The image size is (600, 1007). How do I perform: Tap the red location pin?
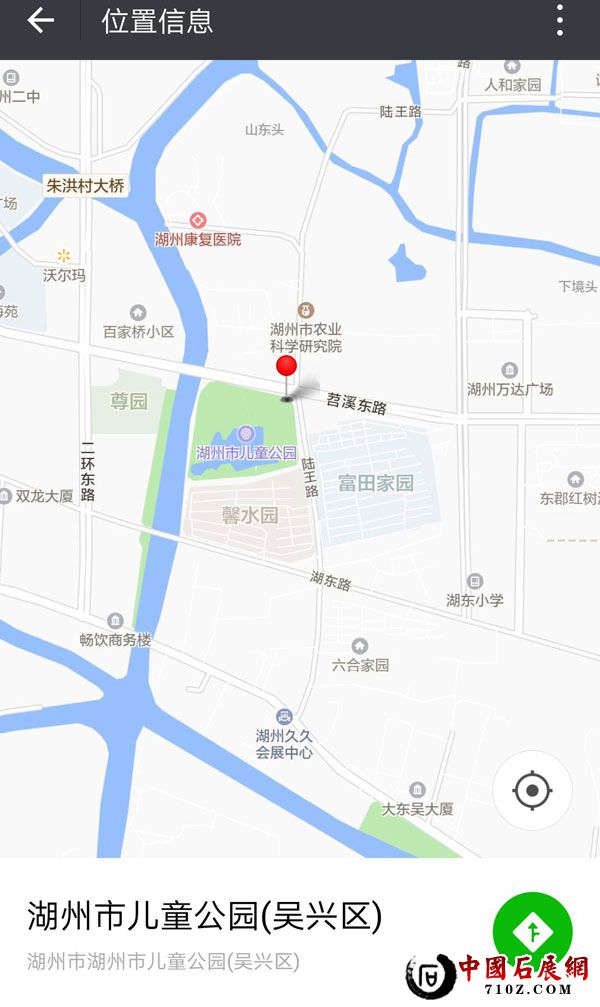pyautogui.click(x=287, y=370)
